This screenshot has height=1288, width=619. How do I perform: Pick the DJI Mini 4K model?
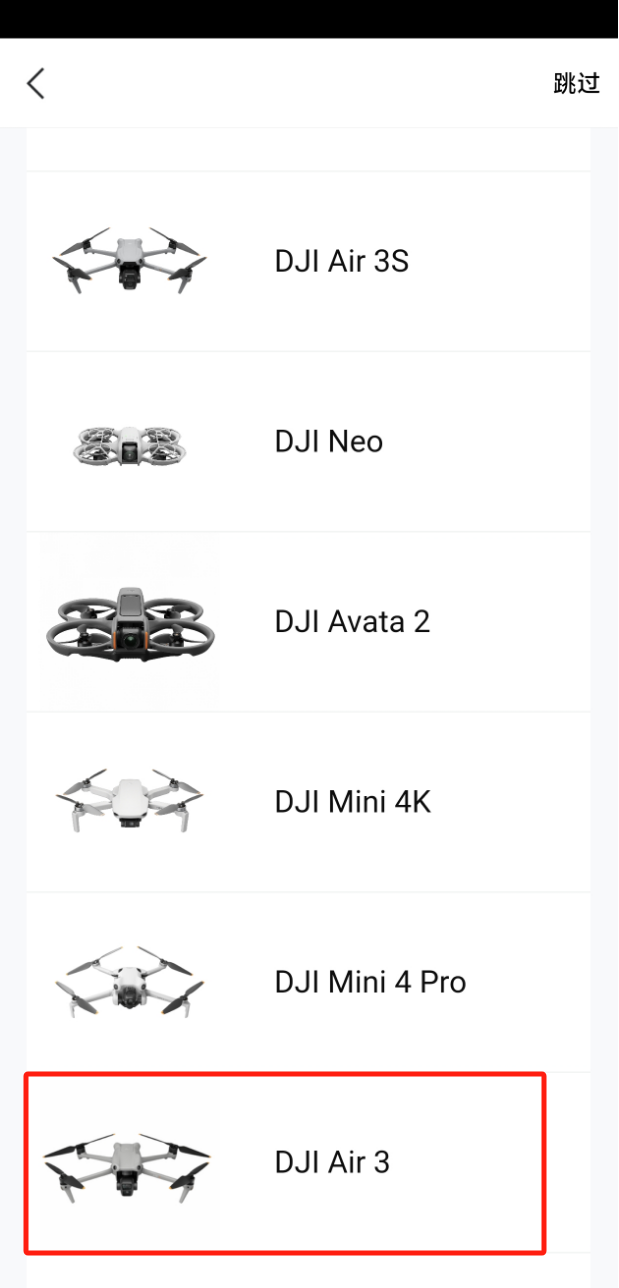308,802
